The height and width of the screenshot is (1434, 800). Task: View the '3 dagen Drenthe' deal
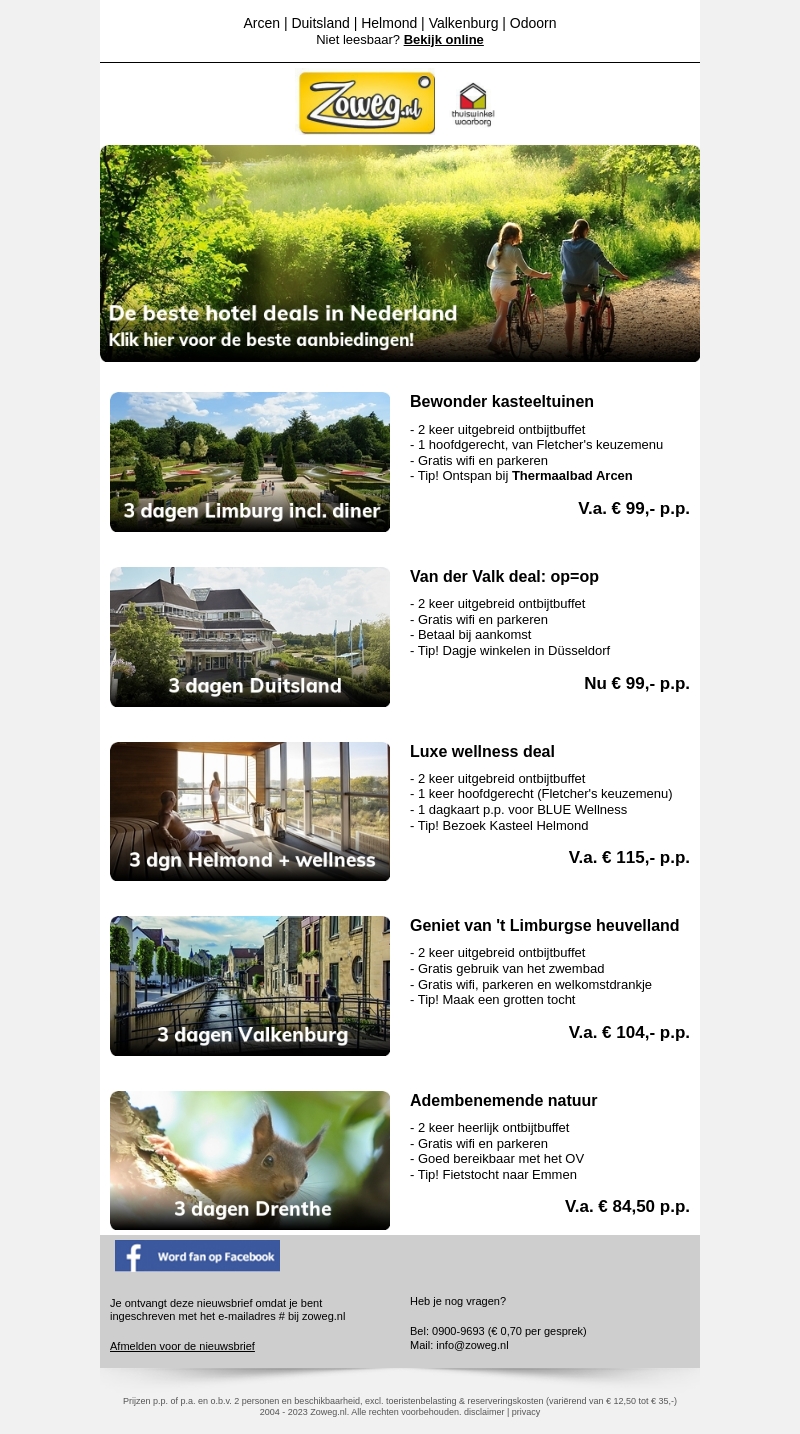(x=250, y=1160)
